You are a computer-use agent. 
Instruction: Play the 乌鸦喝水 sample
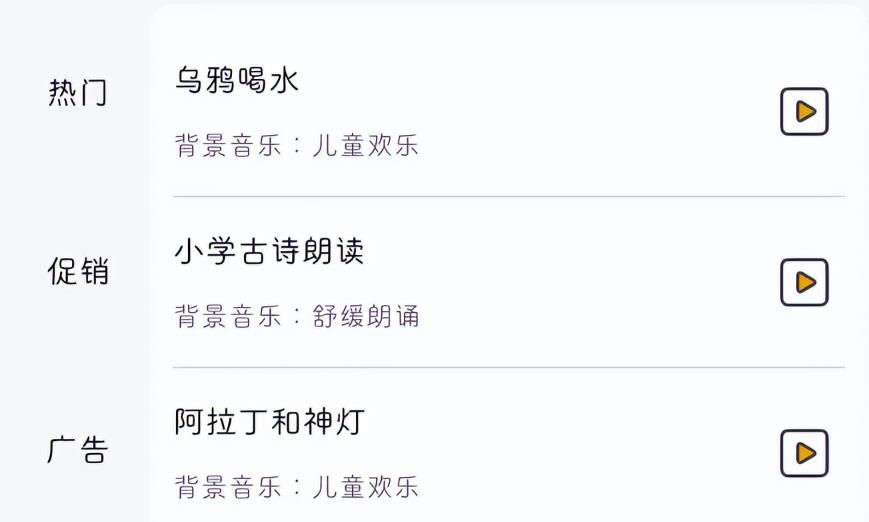click(x=804, y=112)
